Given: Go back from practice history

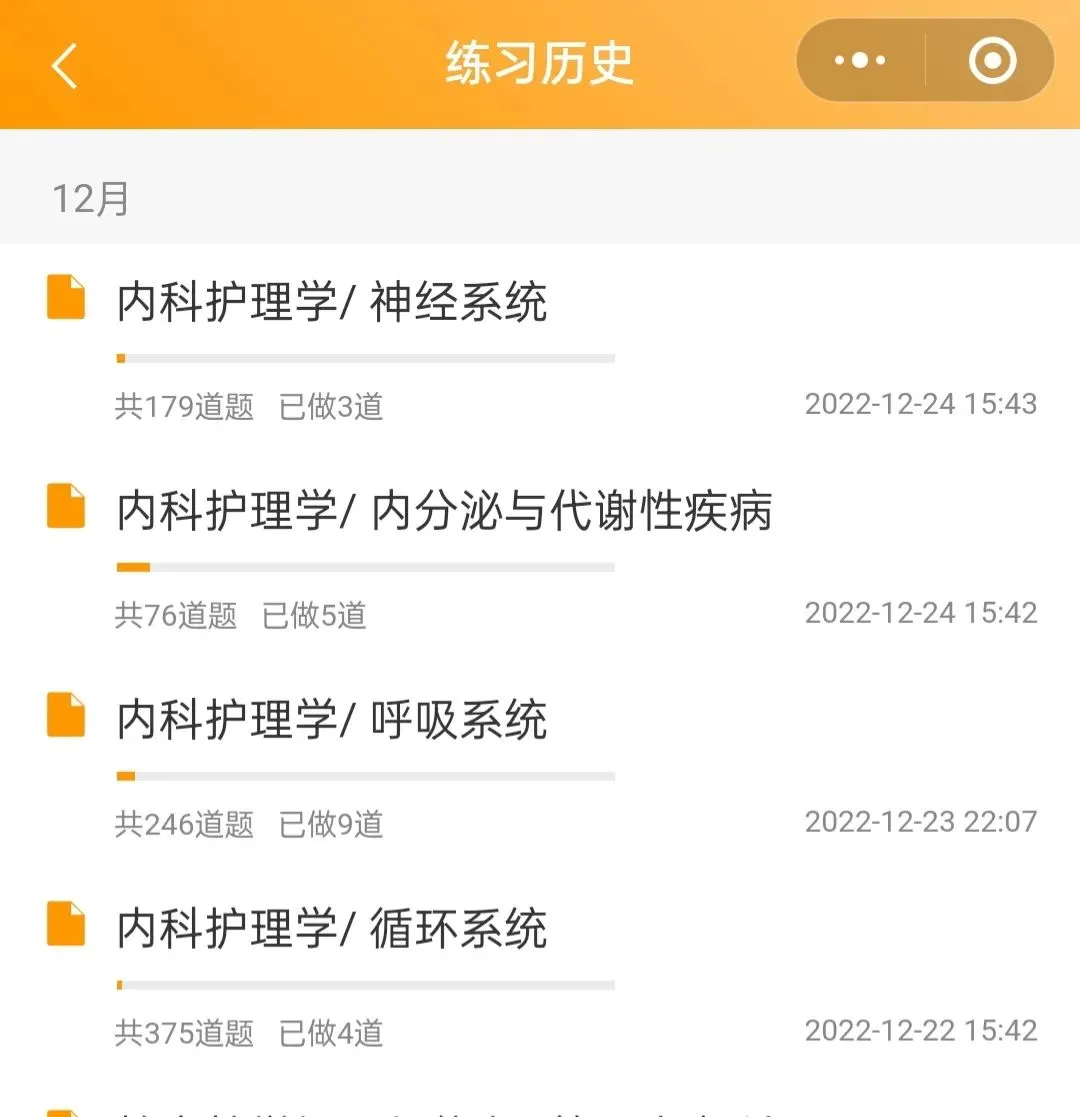Looking at the screenshot, I should [64, 66].
